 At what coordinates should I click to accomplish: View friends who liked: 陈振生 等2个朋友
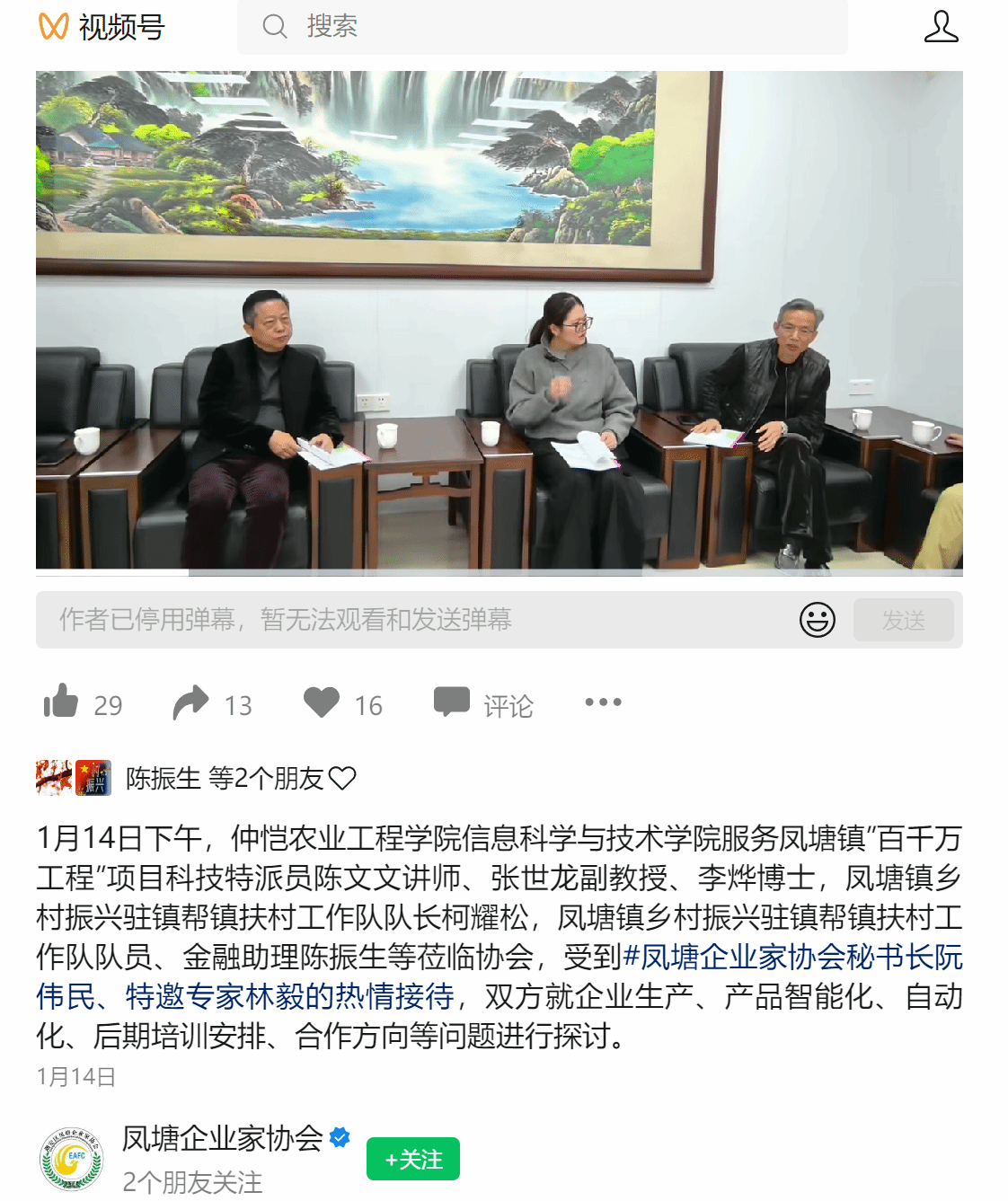[x=225, y=778]
